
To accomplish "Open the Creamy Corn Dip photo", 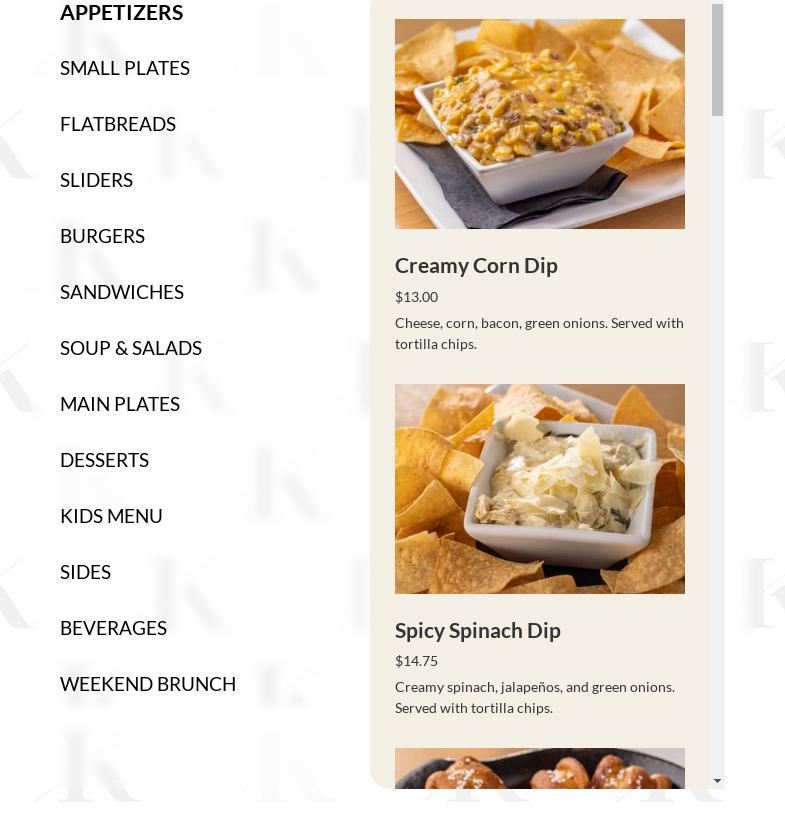I will pos(540,124).
